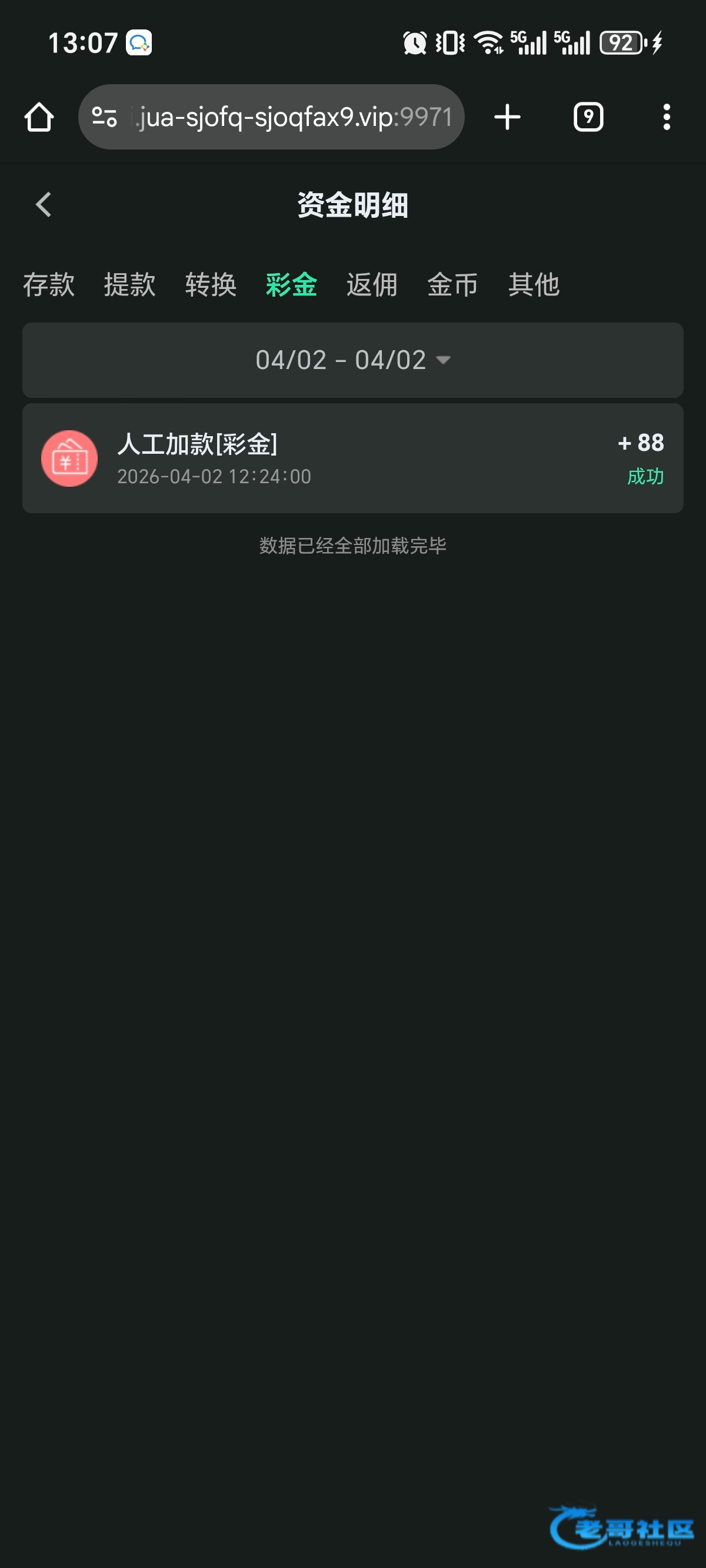The width and height of the screenshot is (706, 1568).
Task: Tap the browser home button
Action: click(x=39, y=117)
